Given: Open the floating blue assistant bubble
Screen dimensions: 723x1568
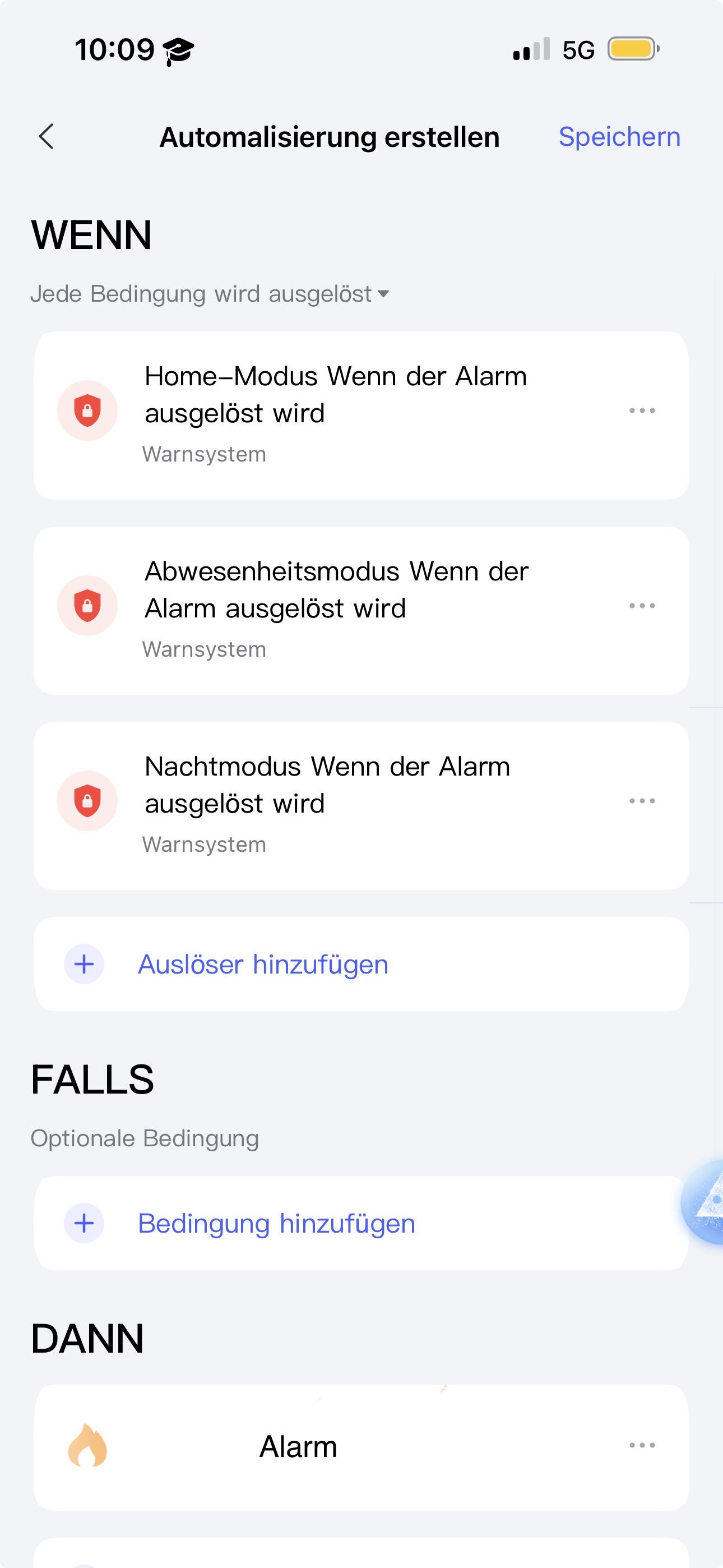Looking at the screenshot, I should pos(706,1202).
